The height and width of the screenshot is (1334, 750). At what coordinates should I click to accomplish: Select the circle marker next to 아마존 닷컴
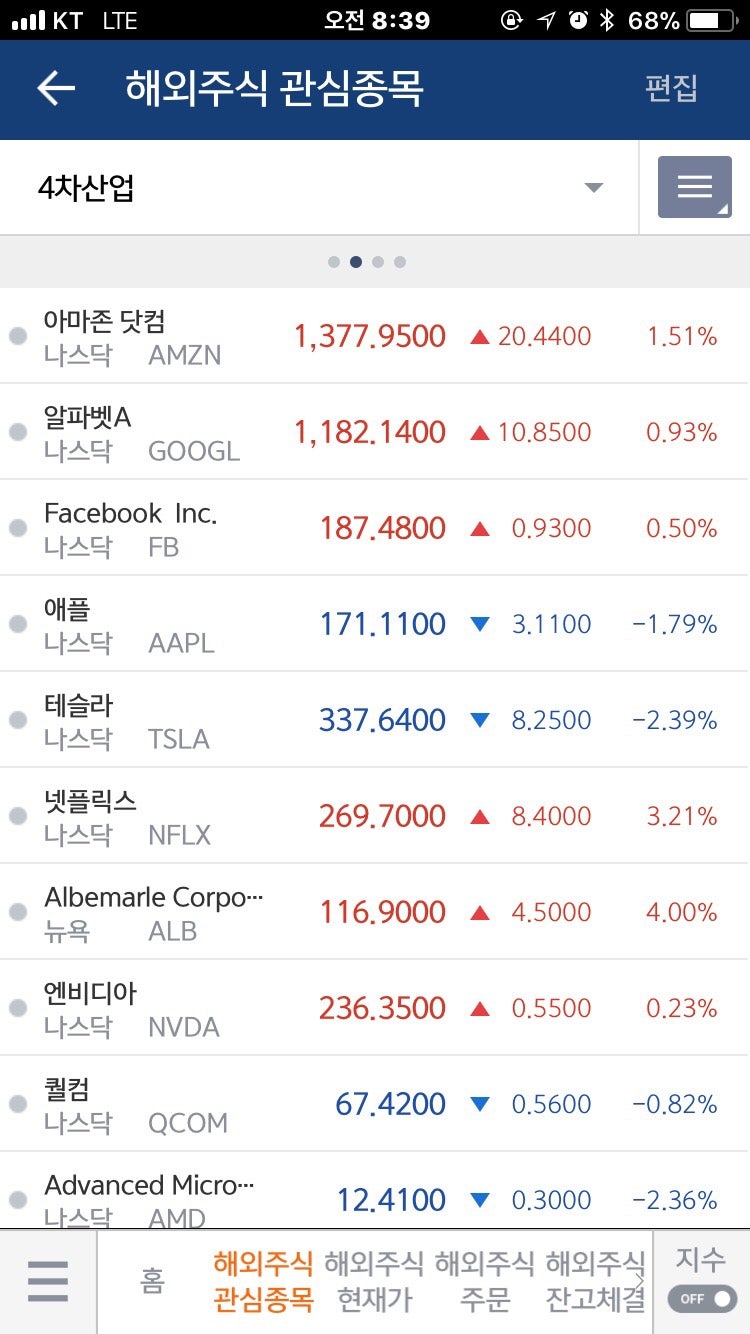[x=17, y=337]
